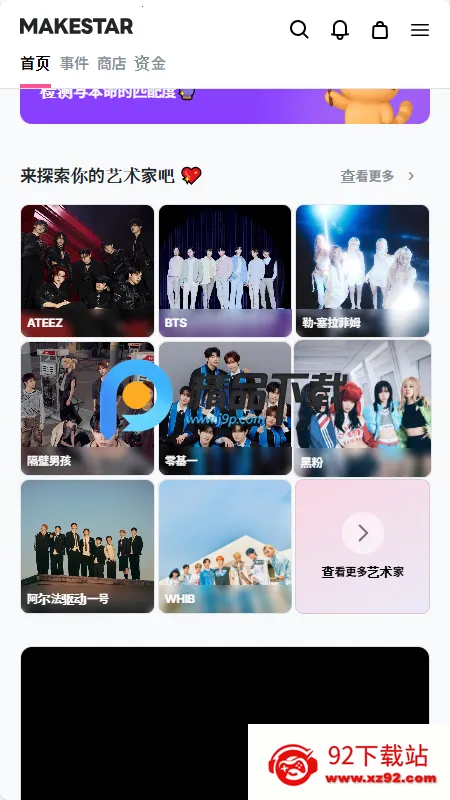Open the purple matching test banner

(x=225, y=106)
